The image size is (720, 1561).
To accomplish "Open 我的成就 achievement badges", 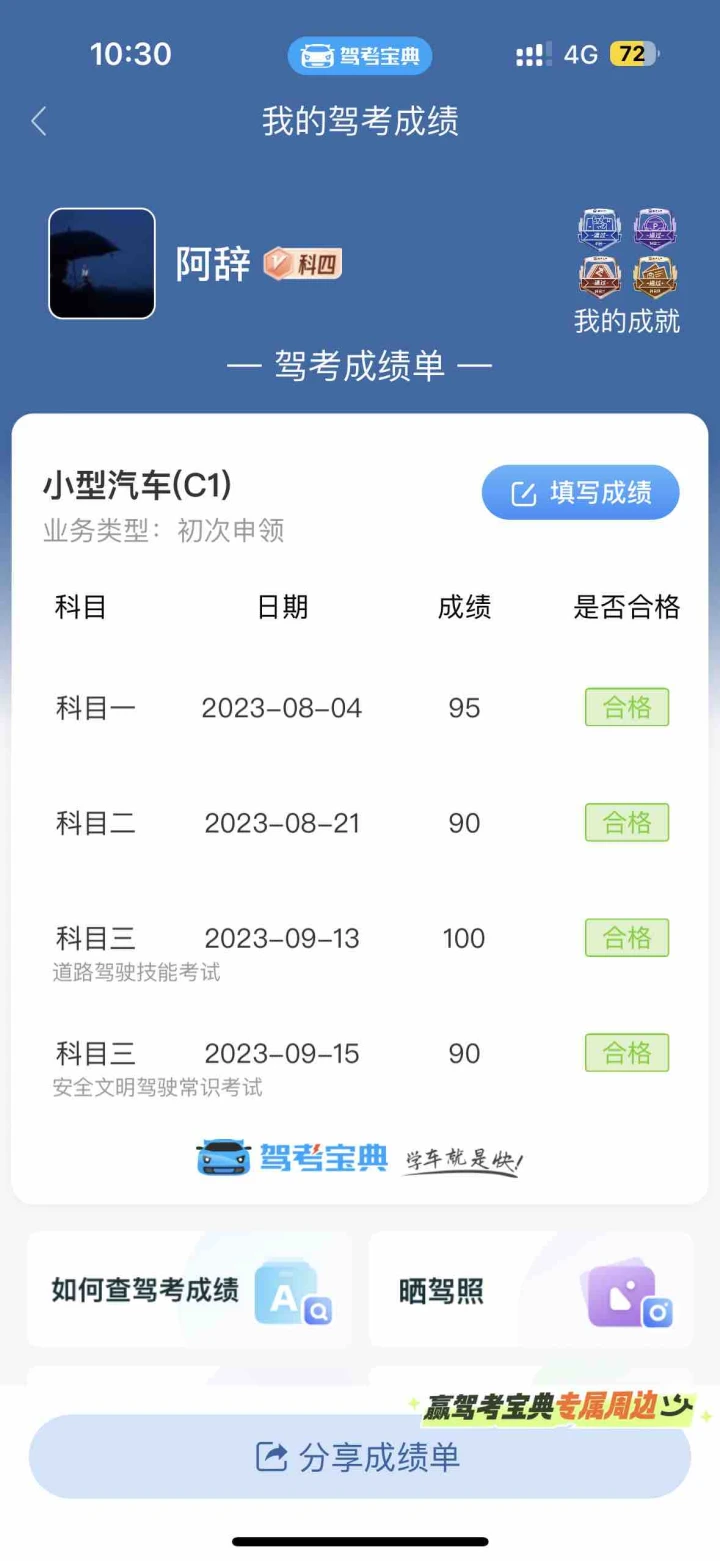I will [x=627, y=271].
